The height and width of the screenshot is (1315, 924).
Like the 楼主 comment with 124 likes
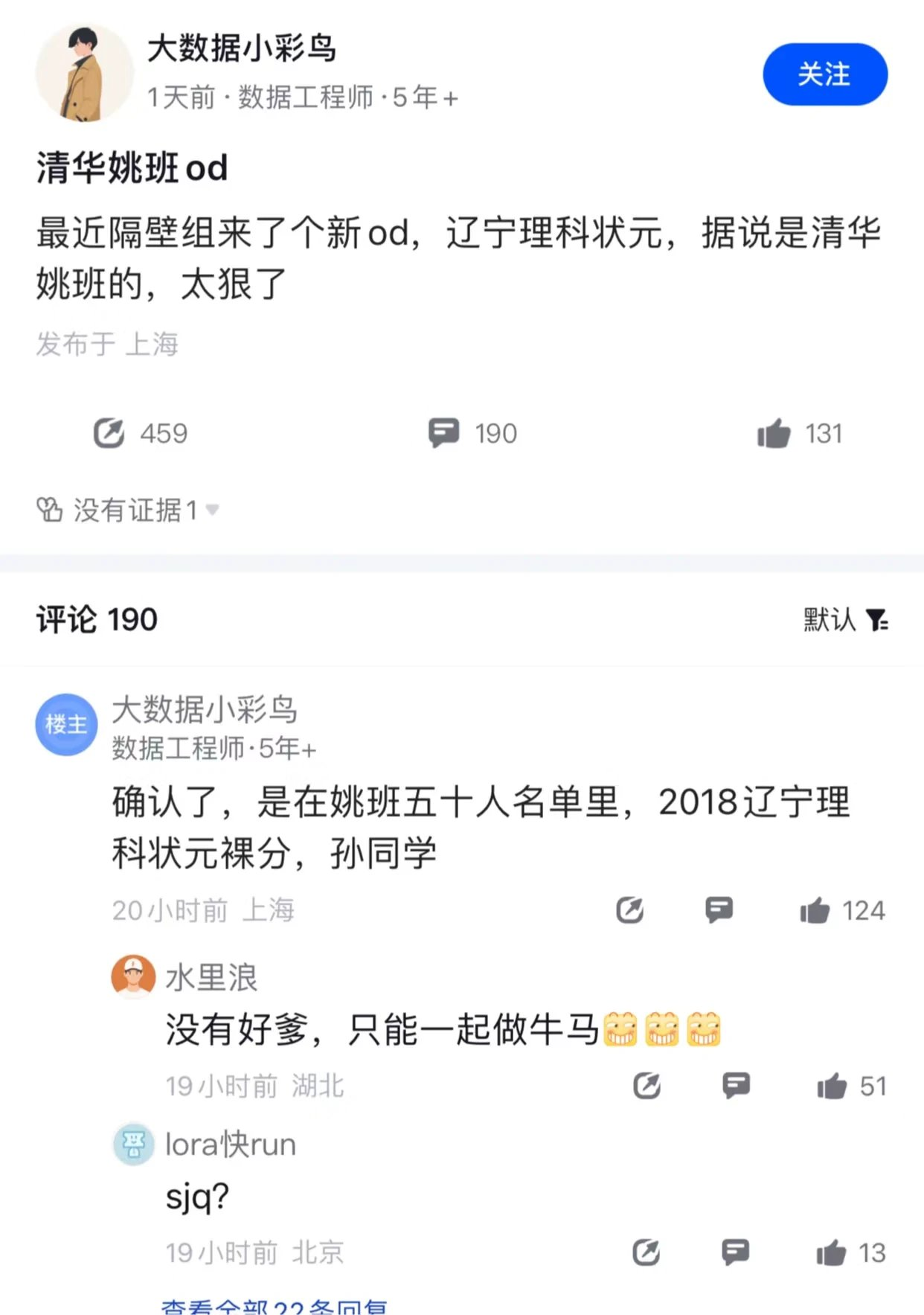815,910
